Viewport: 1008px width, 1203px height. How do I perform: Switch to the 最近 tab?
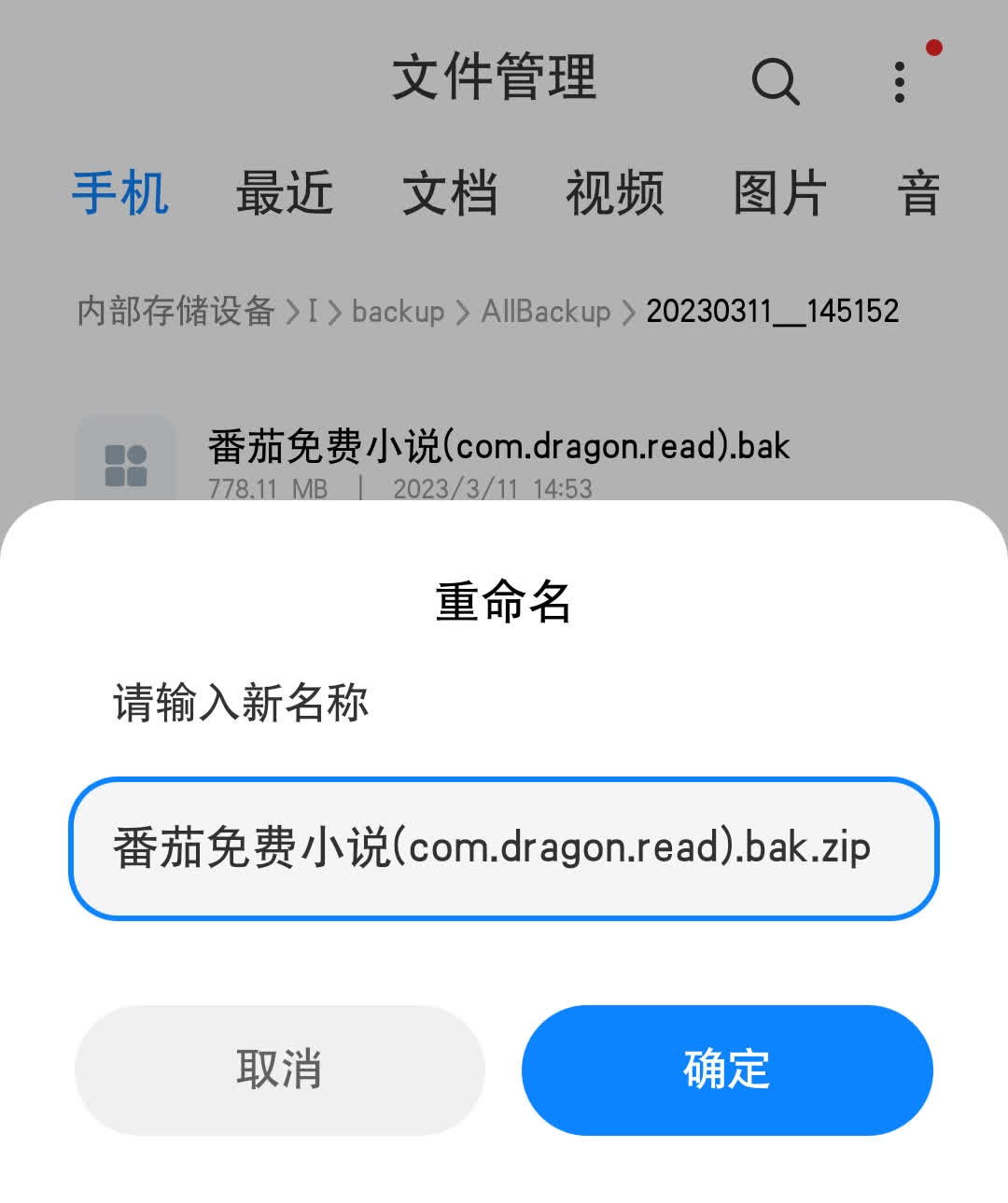[285, 193]
